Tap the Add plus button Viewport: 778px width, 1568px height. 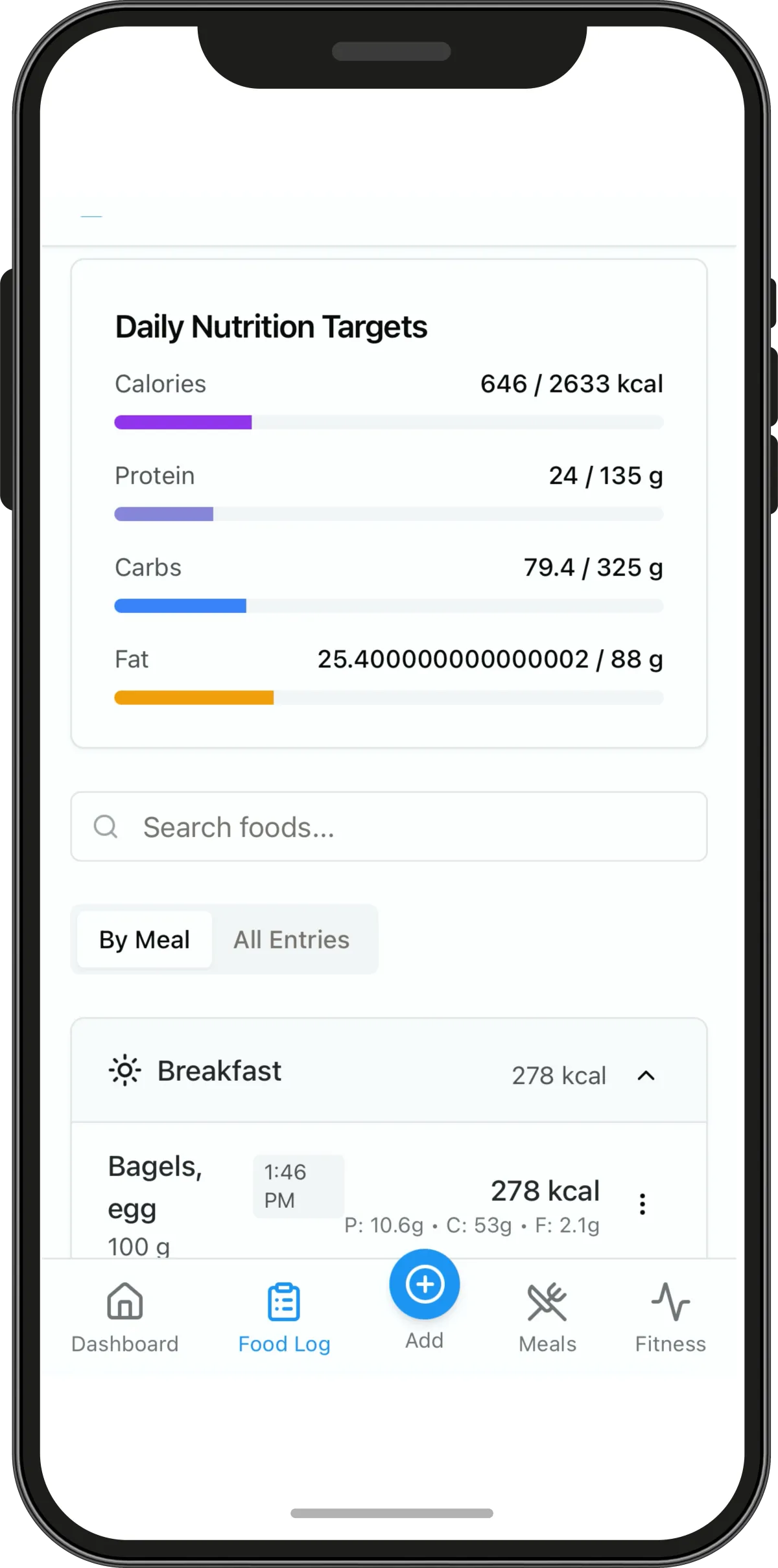(425, 1284)
